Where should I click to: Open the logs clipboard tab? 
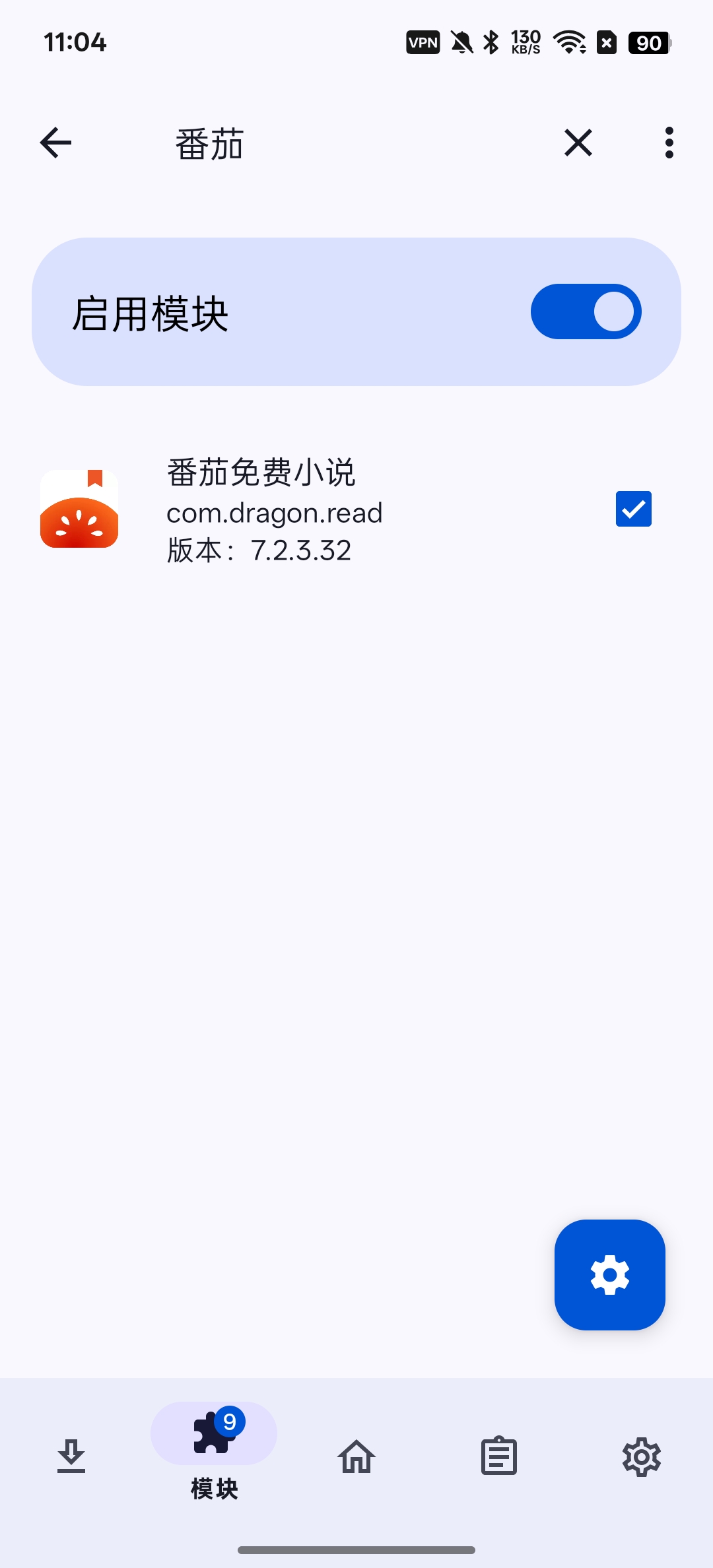(x=499, y=1456)
